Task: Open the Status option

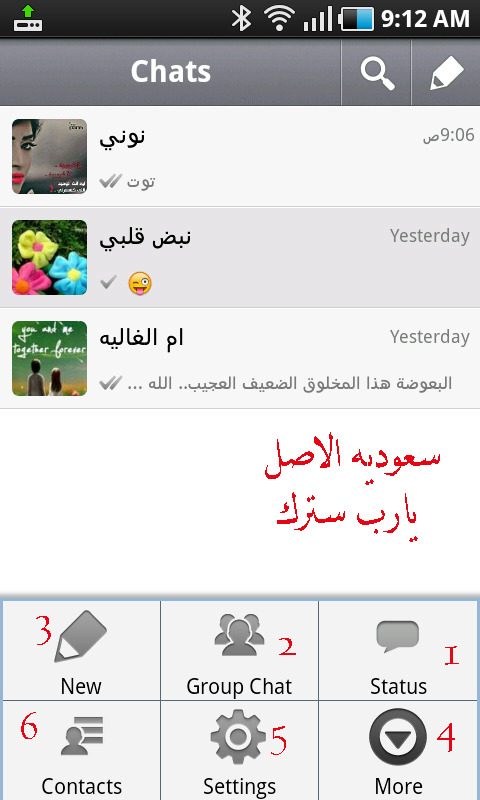Action: pyautogui.click(x=398, y=651)
